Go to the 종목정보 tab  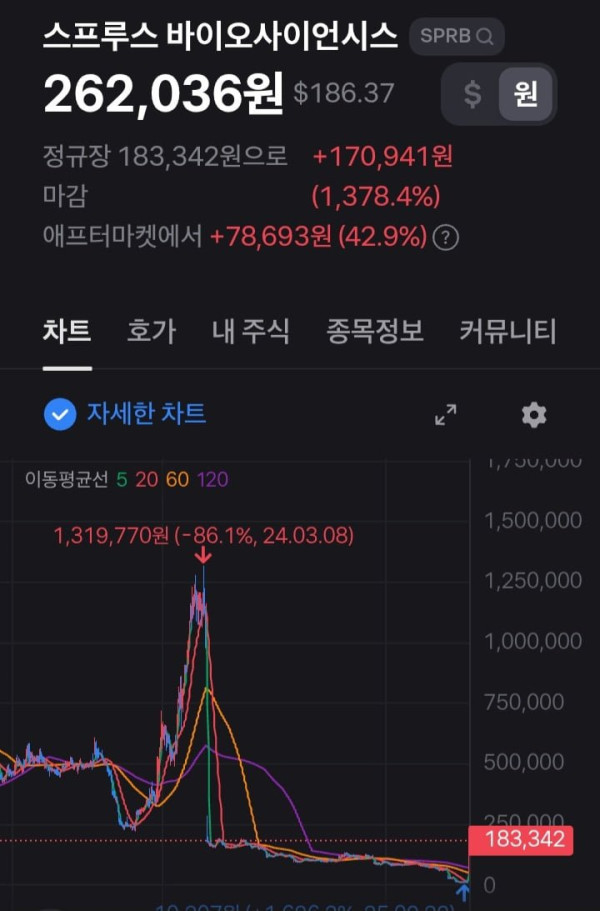coord(375,331)
